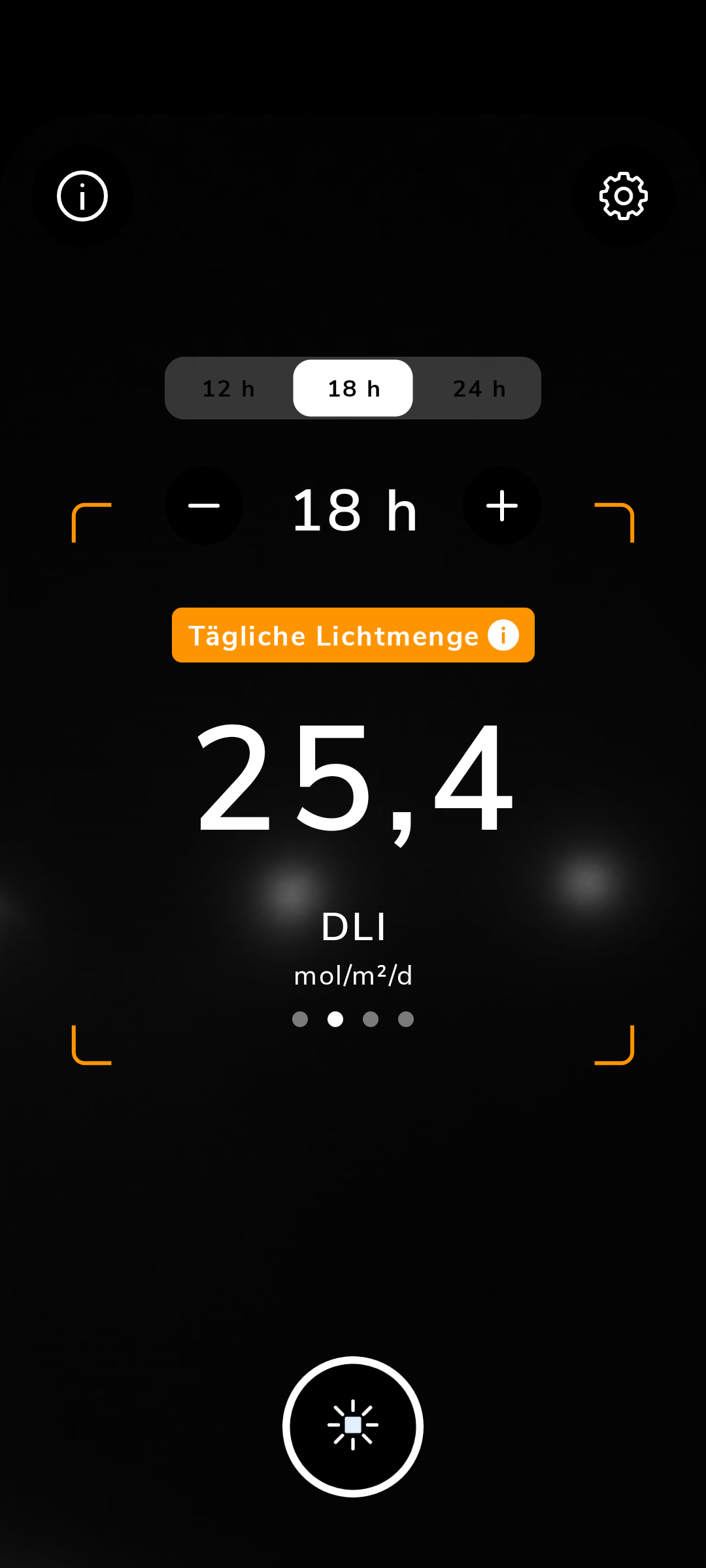The width and height of the screenshot is (706, 1568).
Task: Select the 12 h preset
Action: [x=228, y=389]
